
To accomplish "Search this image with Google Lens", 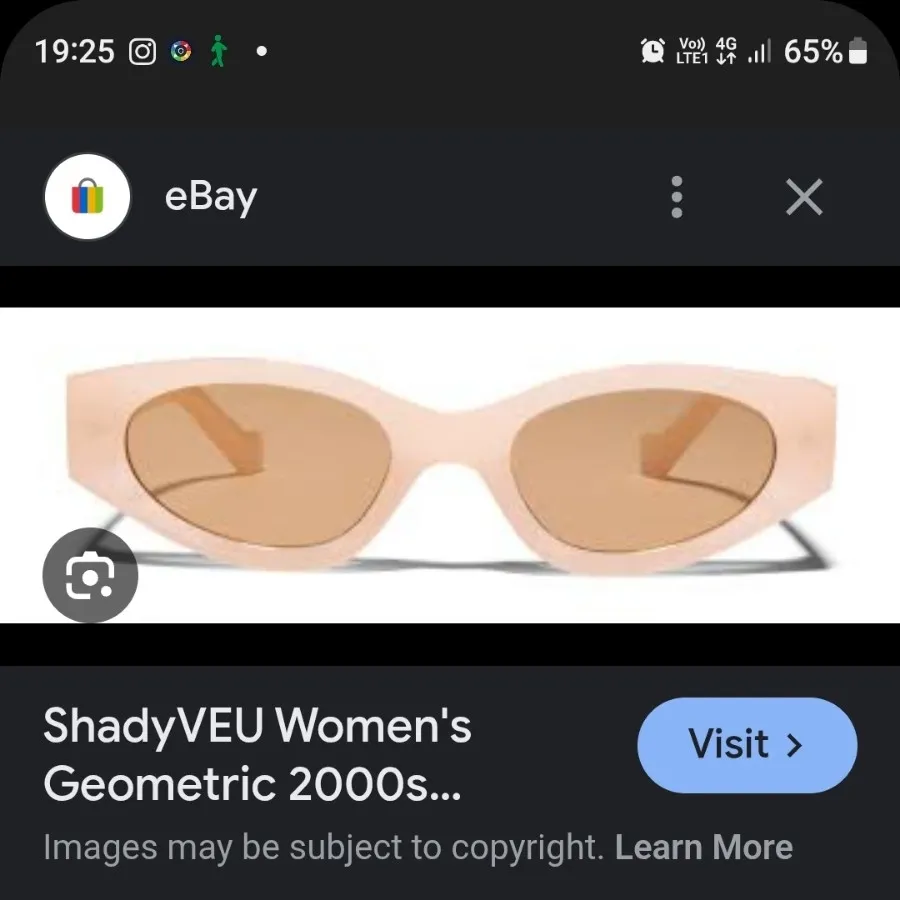I will (90, 575).
